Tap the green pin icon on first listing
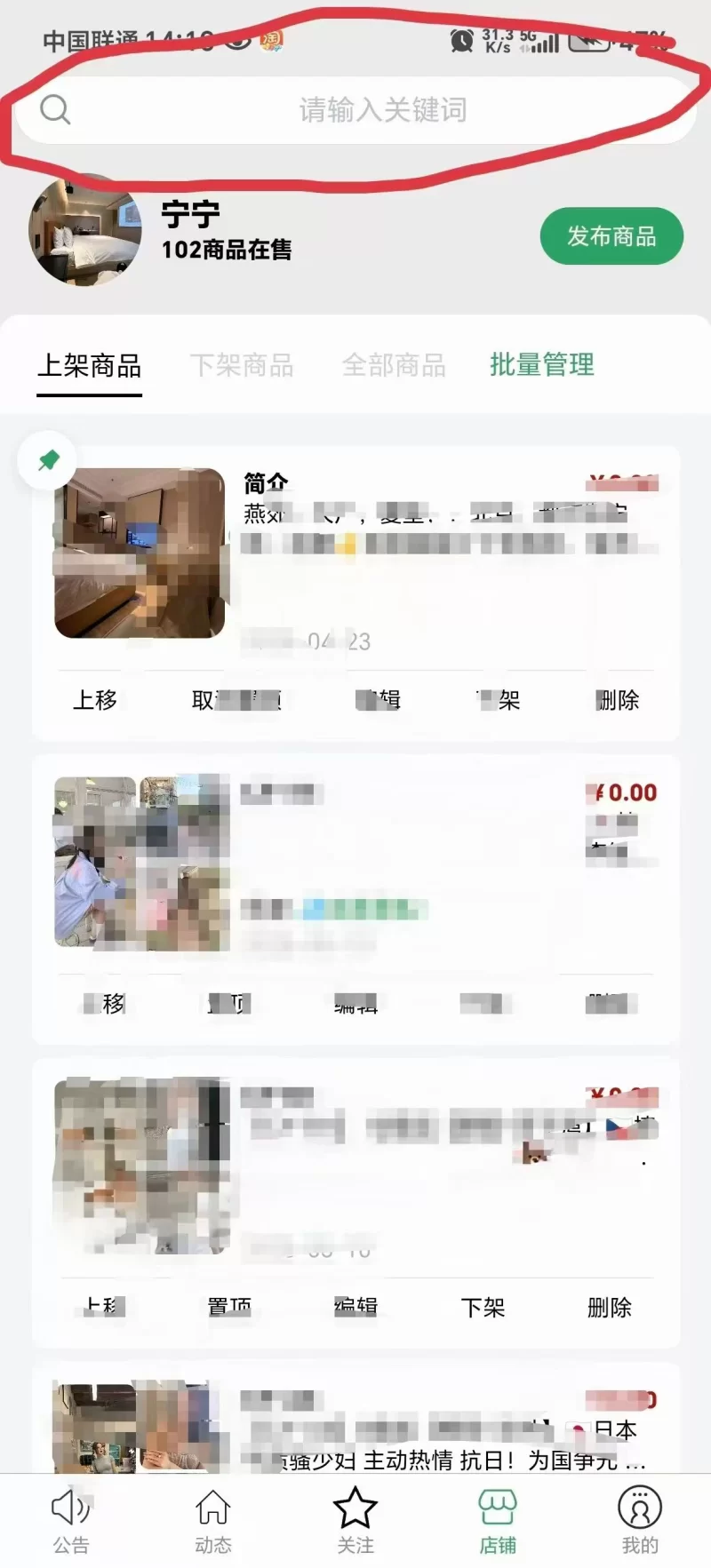The width and height of the screenshot is (711, 1568). pos(47,458)
